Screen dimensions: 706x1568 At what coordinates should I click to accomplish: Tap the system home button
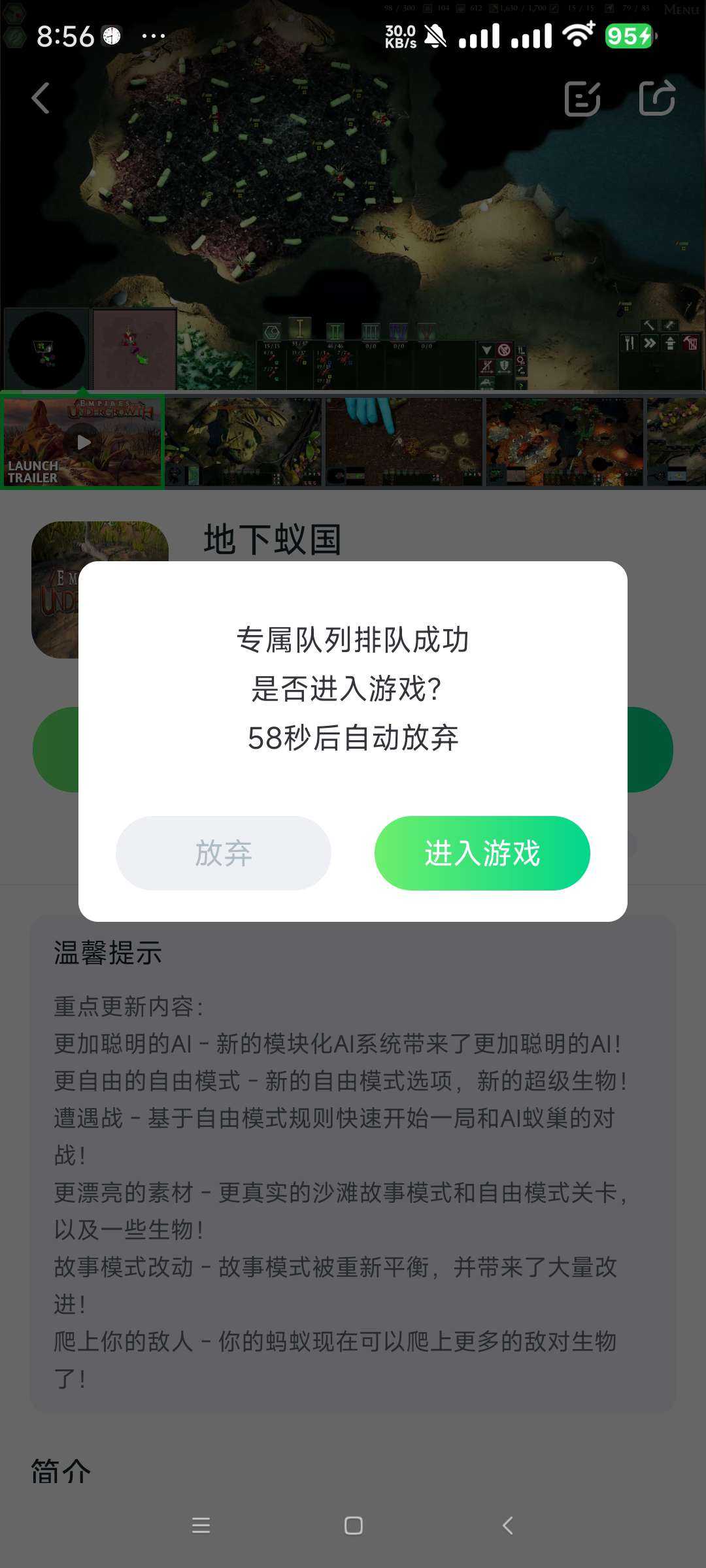[x=353, y=1526]
